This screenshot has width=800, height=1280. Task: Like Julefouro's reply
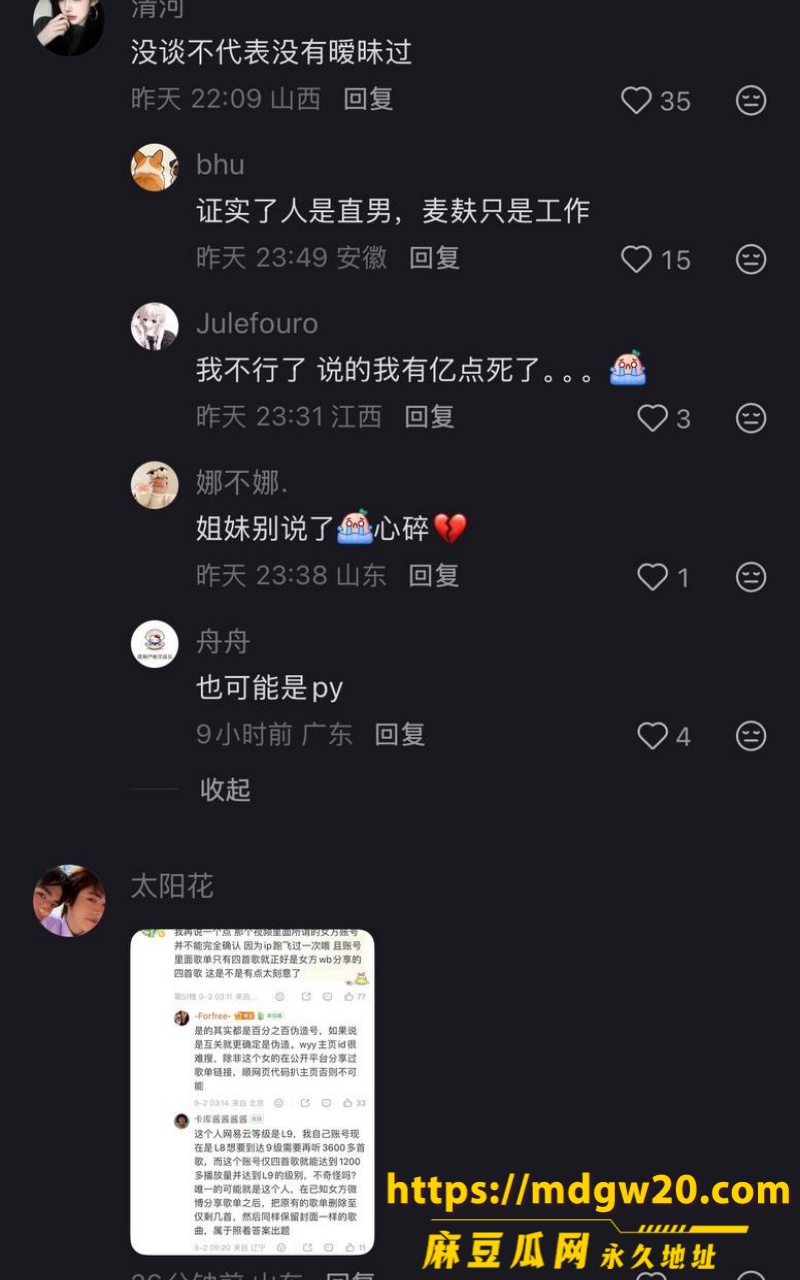pyautogui.click(x=653, y=418)
